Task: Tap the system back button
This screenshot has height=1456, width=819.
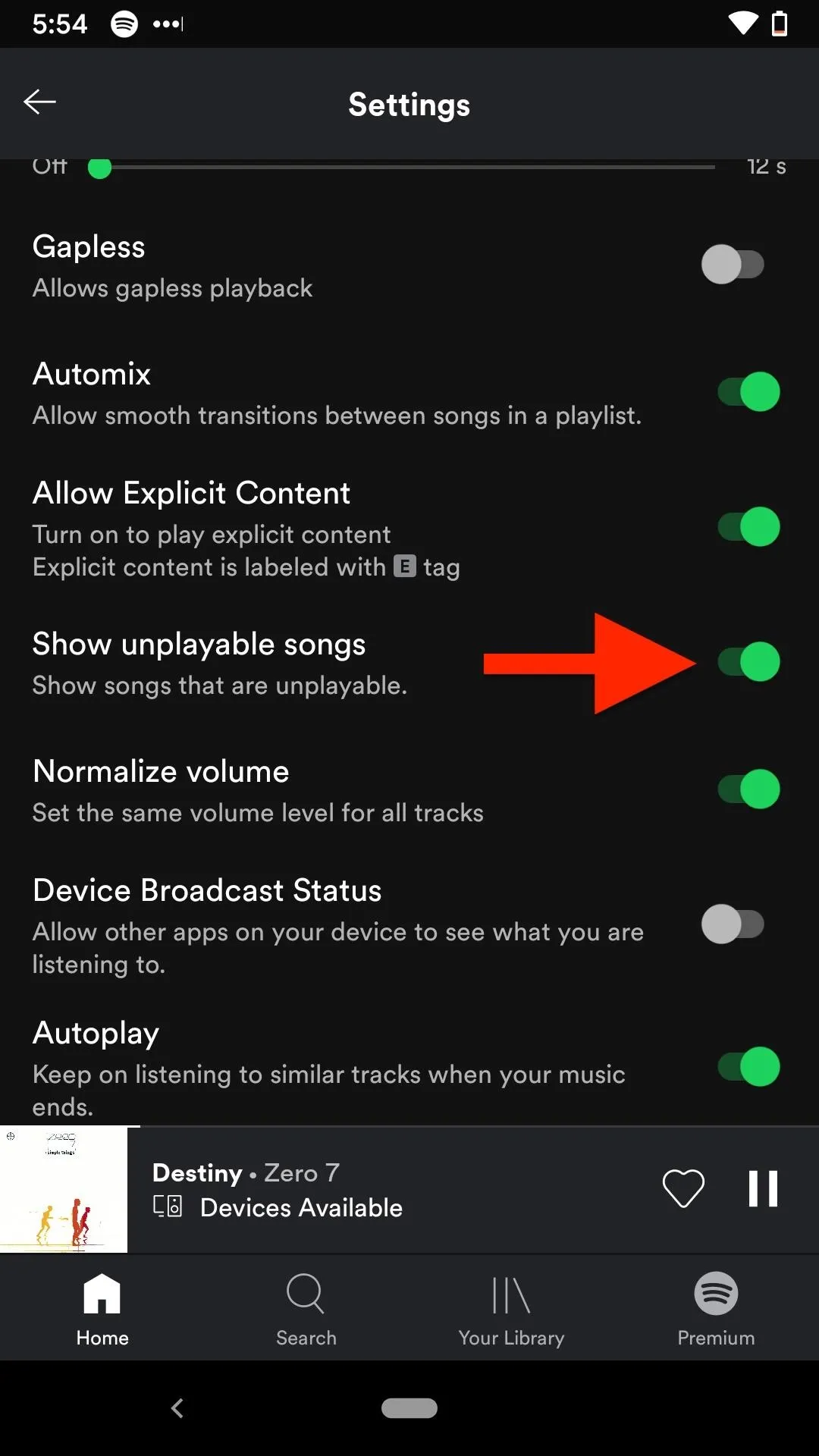Action: tap(177, 1408)
